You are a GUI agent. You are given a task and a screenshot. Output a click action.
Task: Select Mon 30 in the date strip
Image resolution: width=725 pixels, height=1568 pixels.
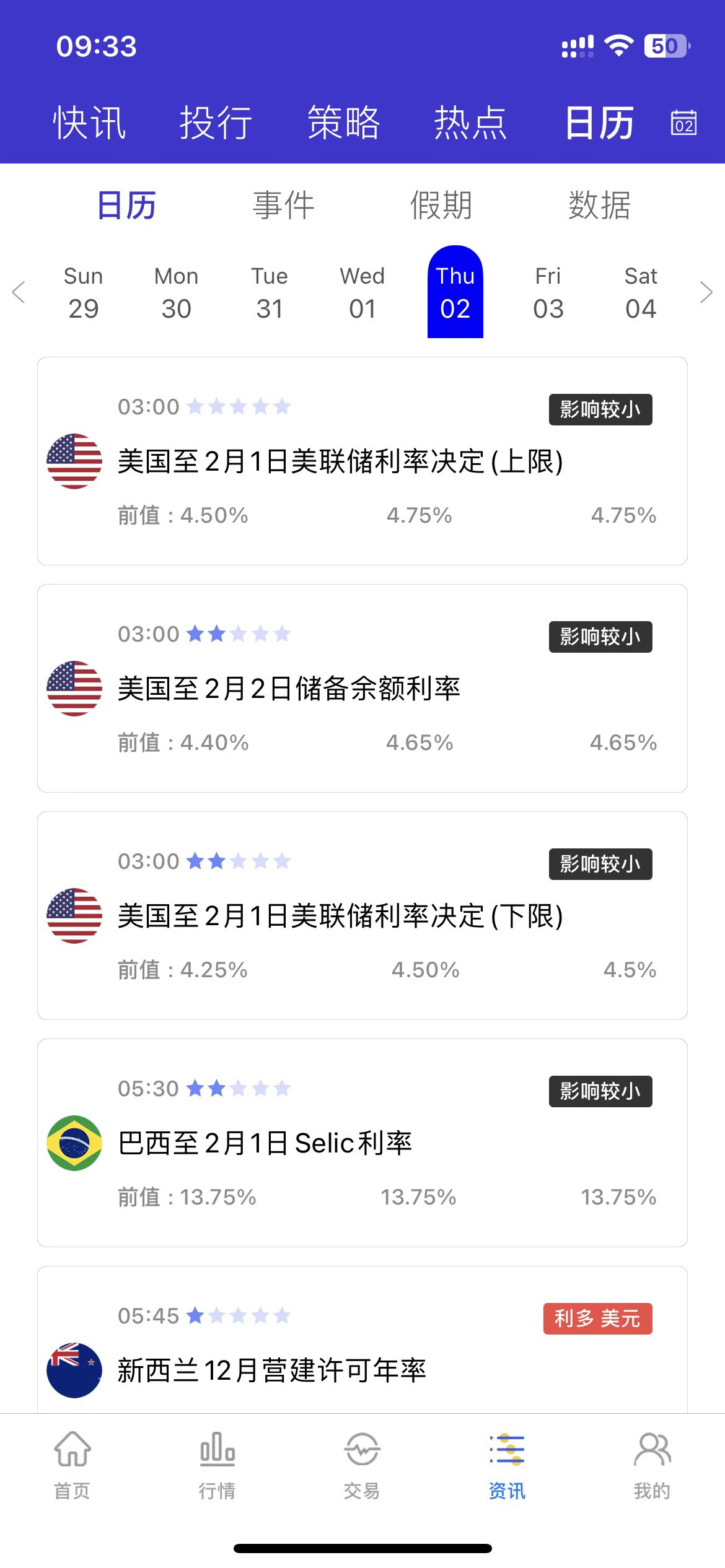coord(177,292)
